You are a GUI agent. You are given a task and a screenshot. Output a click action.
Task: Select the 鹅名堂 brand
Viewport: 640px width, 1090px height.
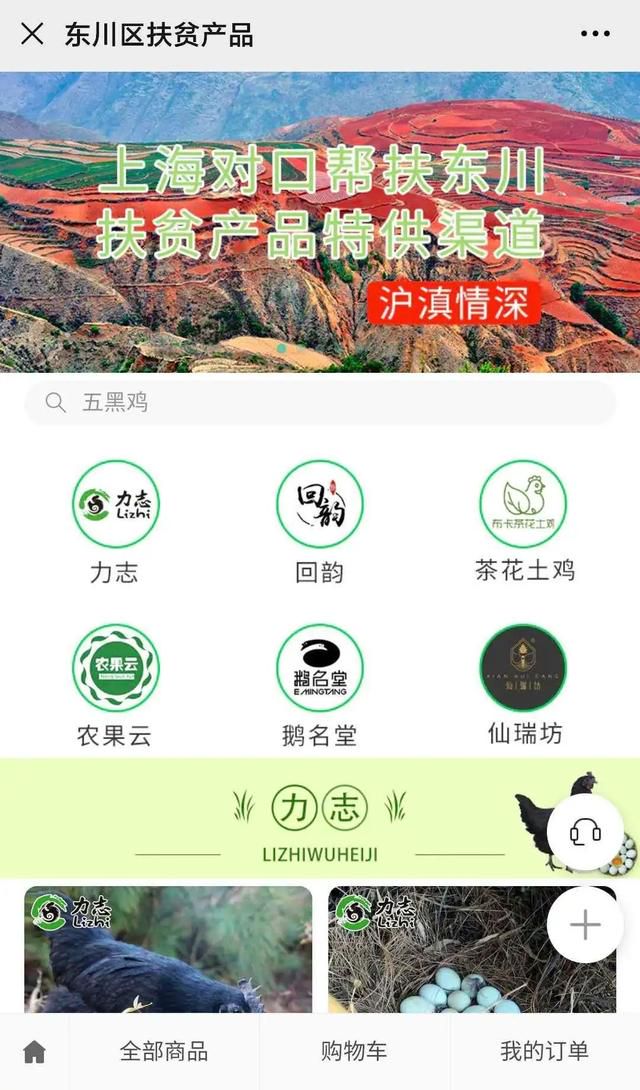click(x=320, y=686)
